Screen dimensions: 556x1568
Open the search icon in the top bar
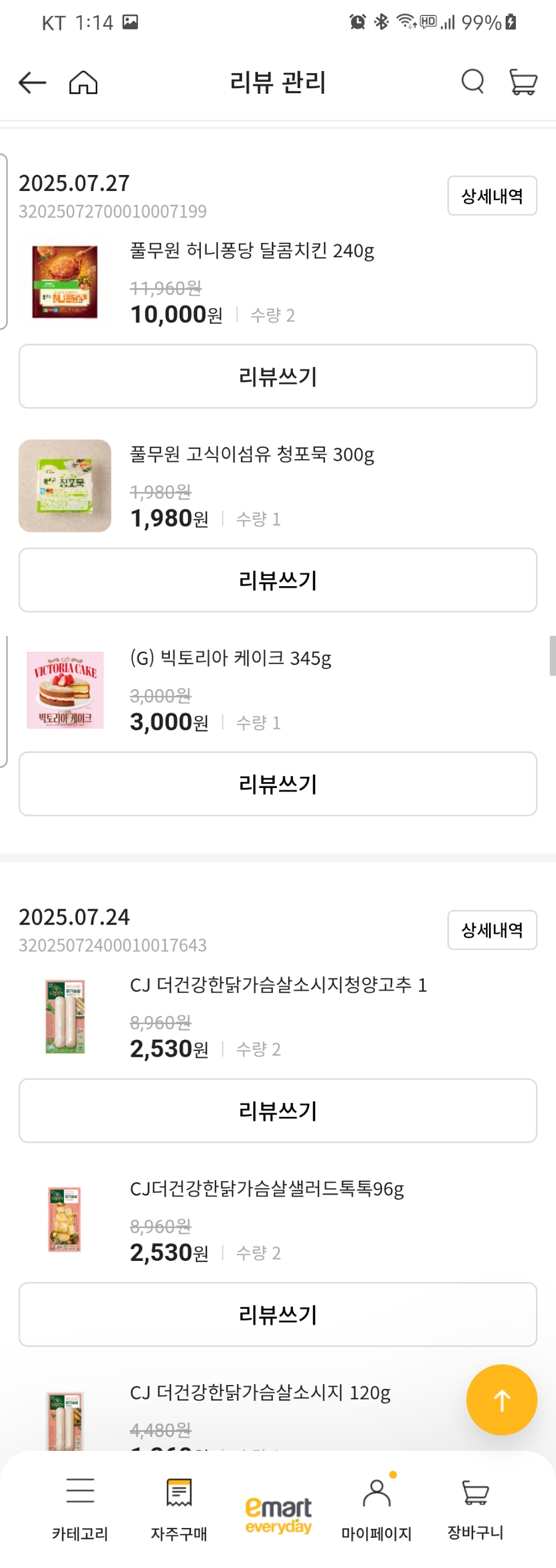[472, 82]
